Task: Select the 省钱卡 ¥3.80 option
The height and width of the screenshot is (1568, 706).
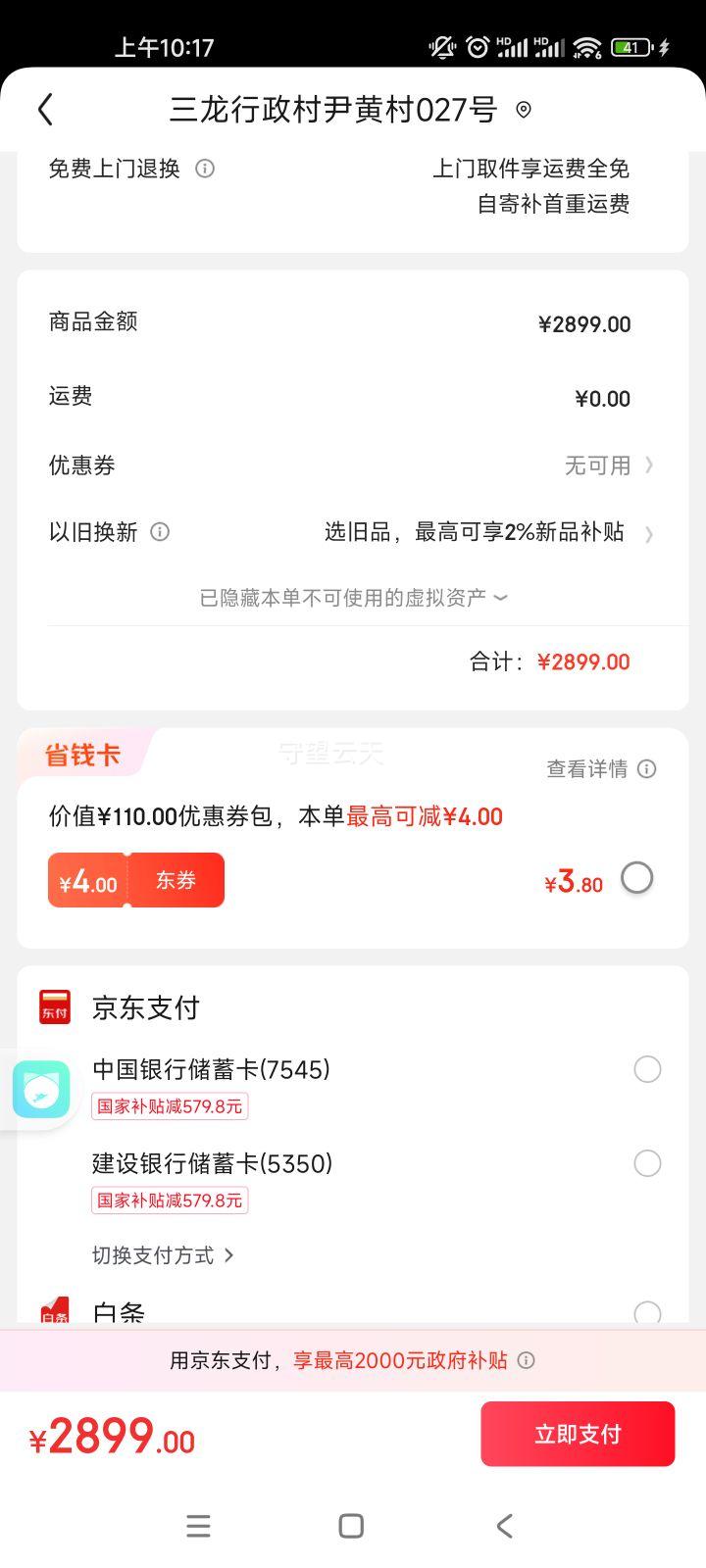Action: tap(636, 878)
